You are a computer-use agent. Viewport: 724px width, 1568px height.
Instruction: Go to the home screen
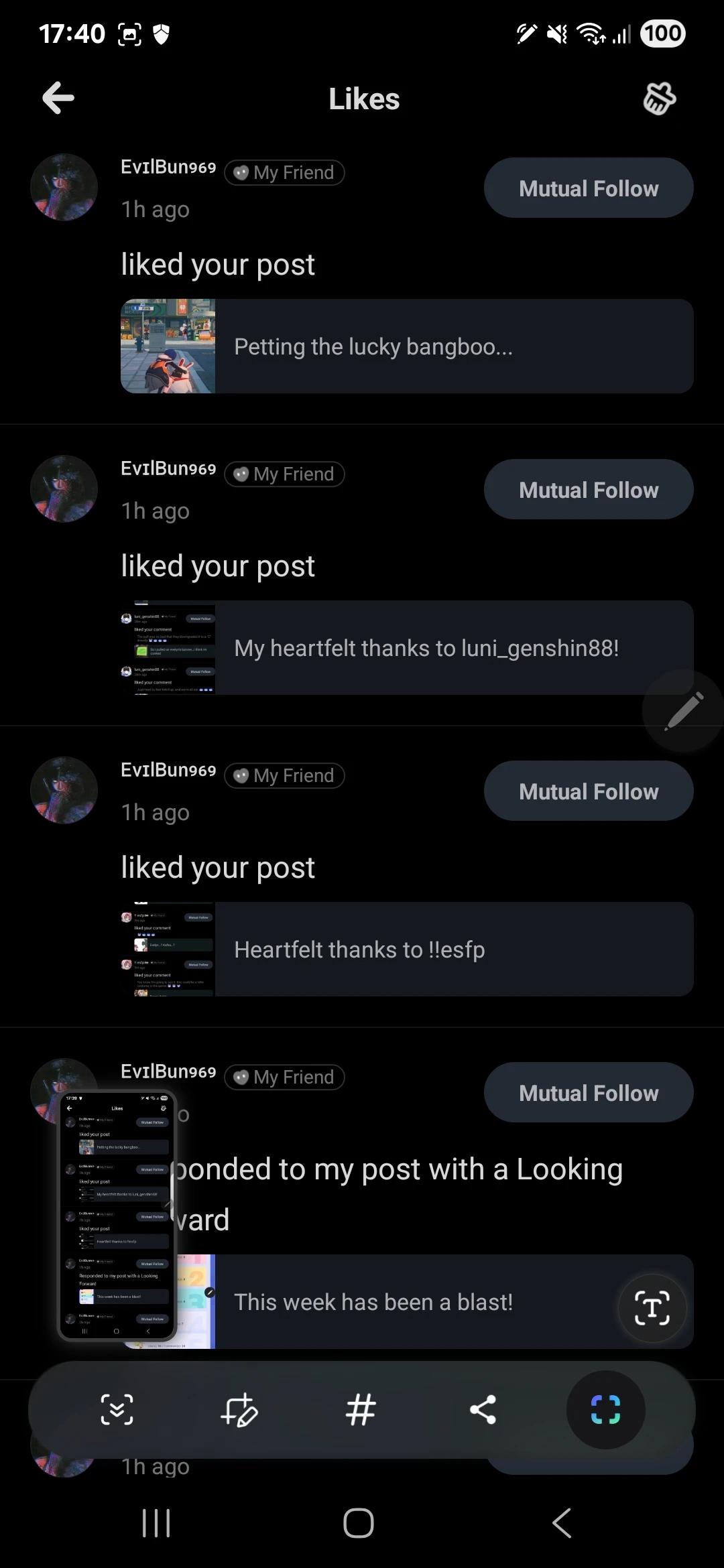(x=359, y=1523)
